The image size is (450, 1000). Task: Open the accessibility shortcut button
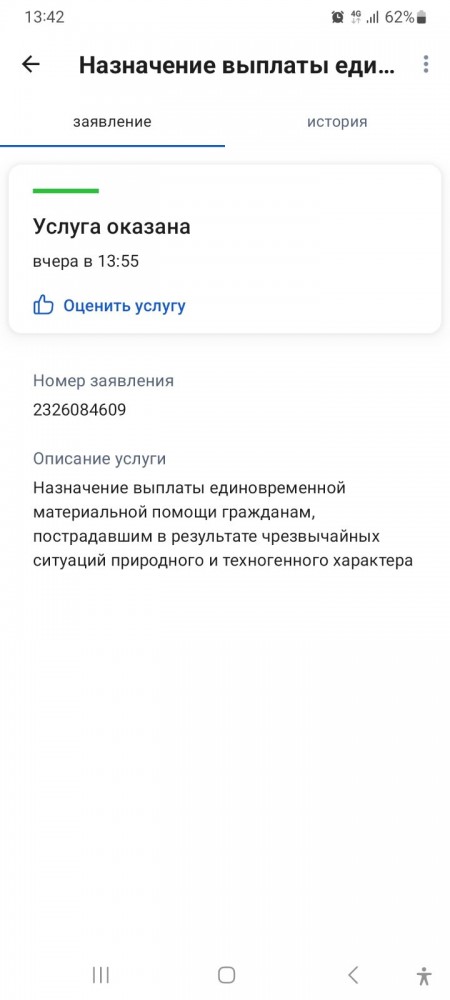[x=423, y=975]
